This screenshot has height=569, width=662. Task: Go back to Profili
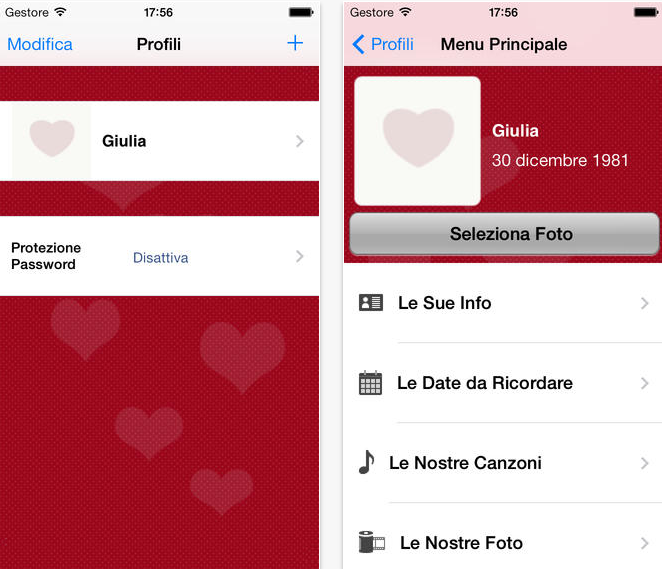(x=383, y=44)
